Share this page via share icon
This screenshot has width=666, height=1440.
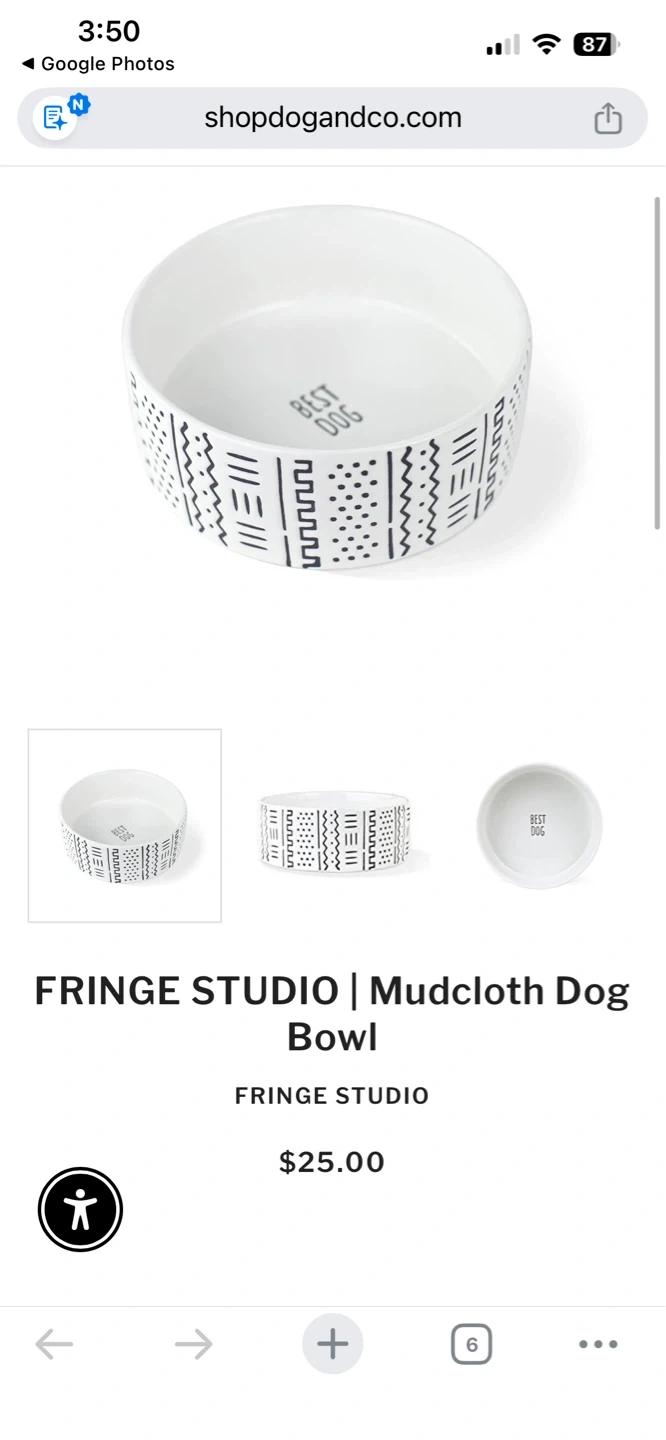[608, 118]
